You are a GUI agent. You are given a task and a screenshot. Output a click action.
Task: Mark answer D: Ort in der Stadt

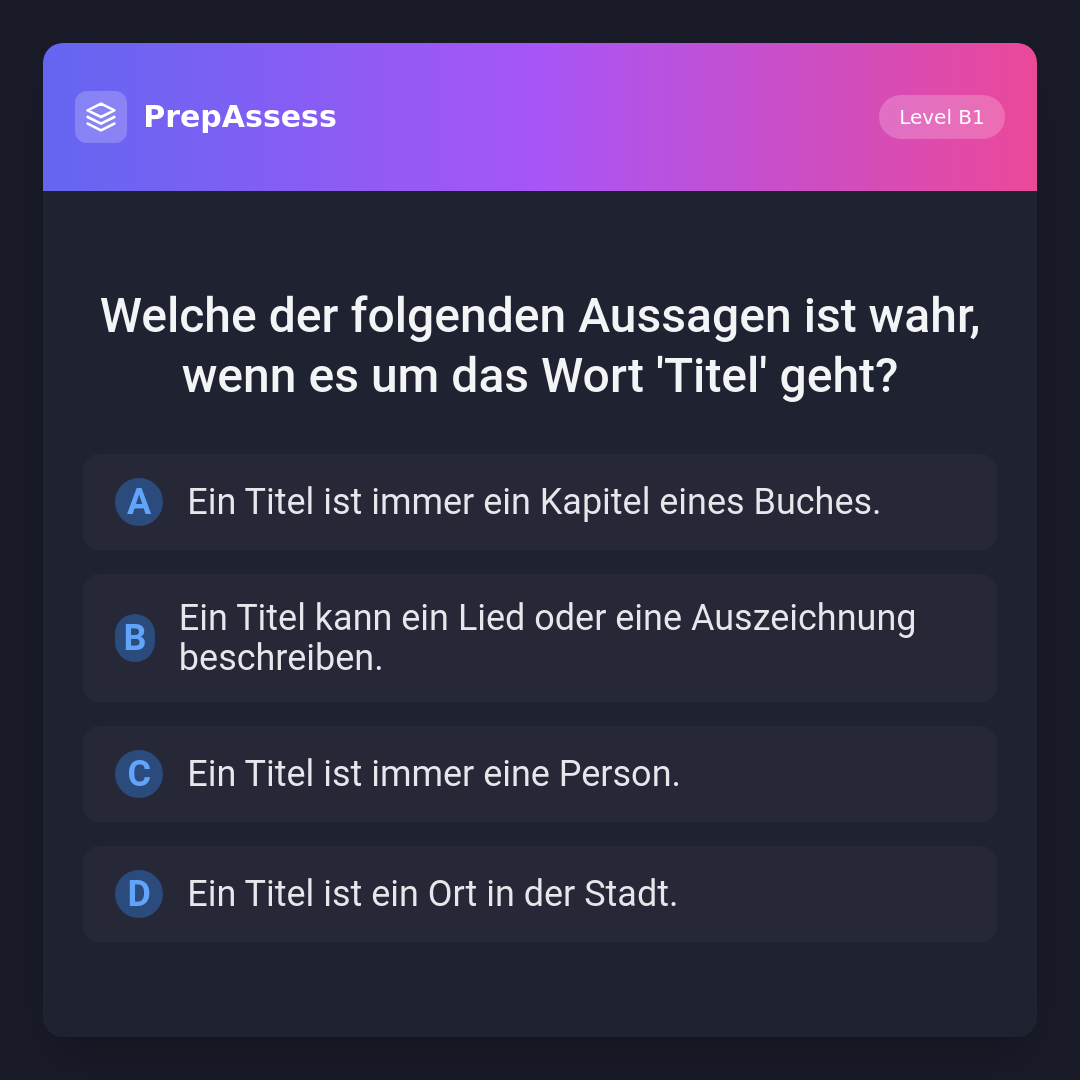pyautogui.click(x=539, y=894)
